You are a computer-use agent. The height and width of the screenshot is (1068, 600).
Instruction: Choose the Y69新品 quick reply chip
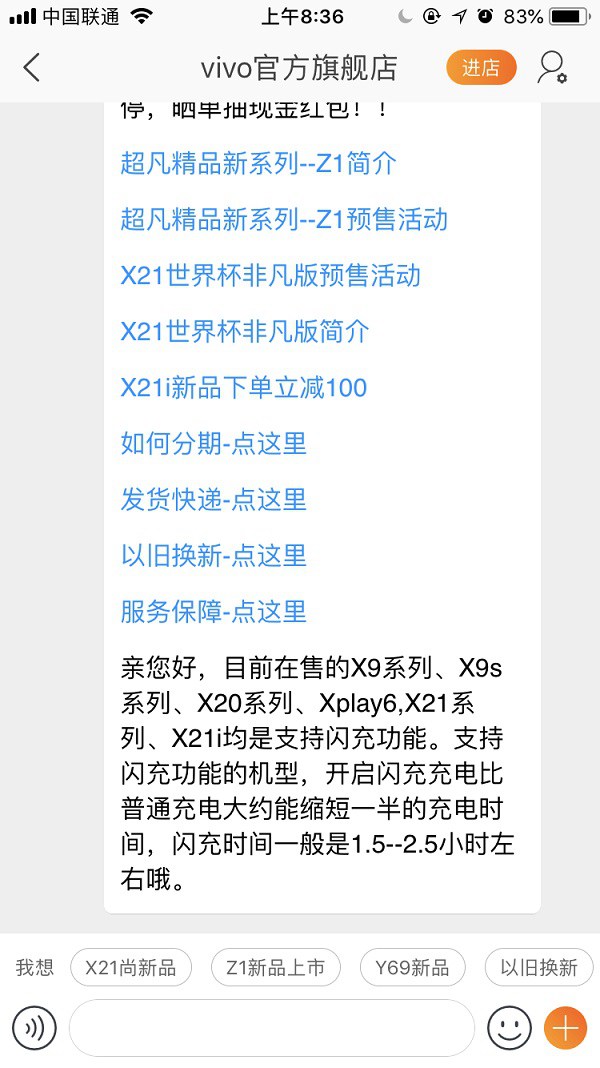click(412, 968)
